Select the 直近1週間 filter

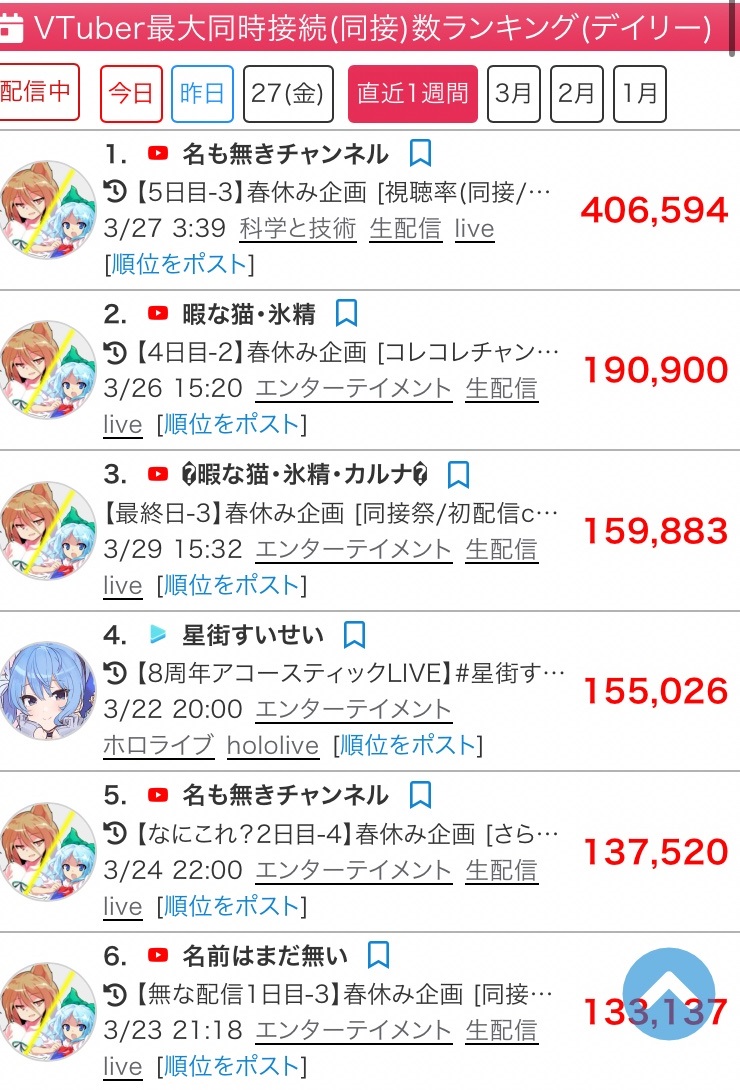click(x=413, y=94)
